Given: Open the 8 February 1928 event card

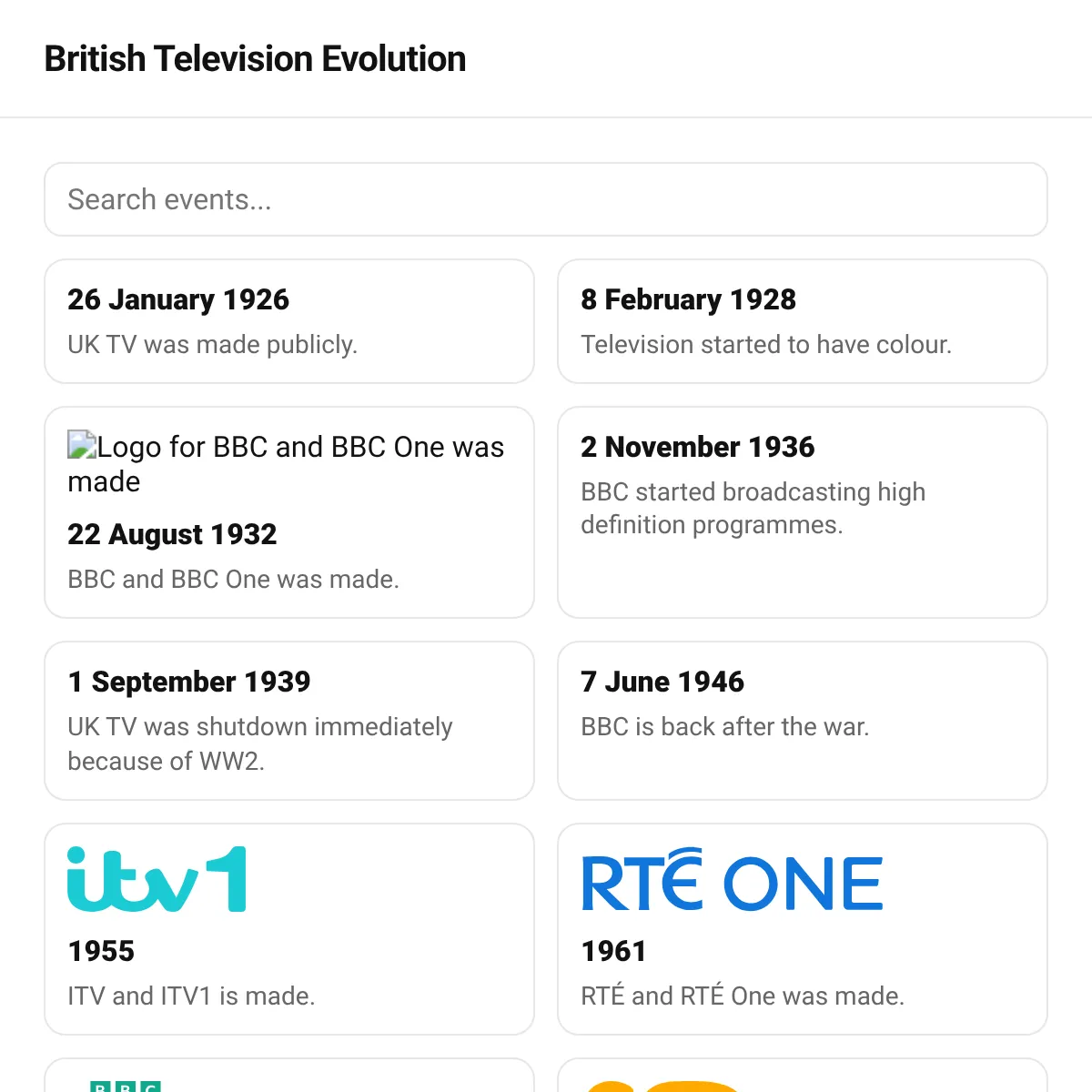Looking at the screenshot, I should 803,321.
